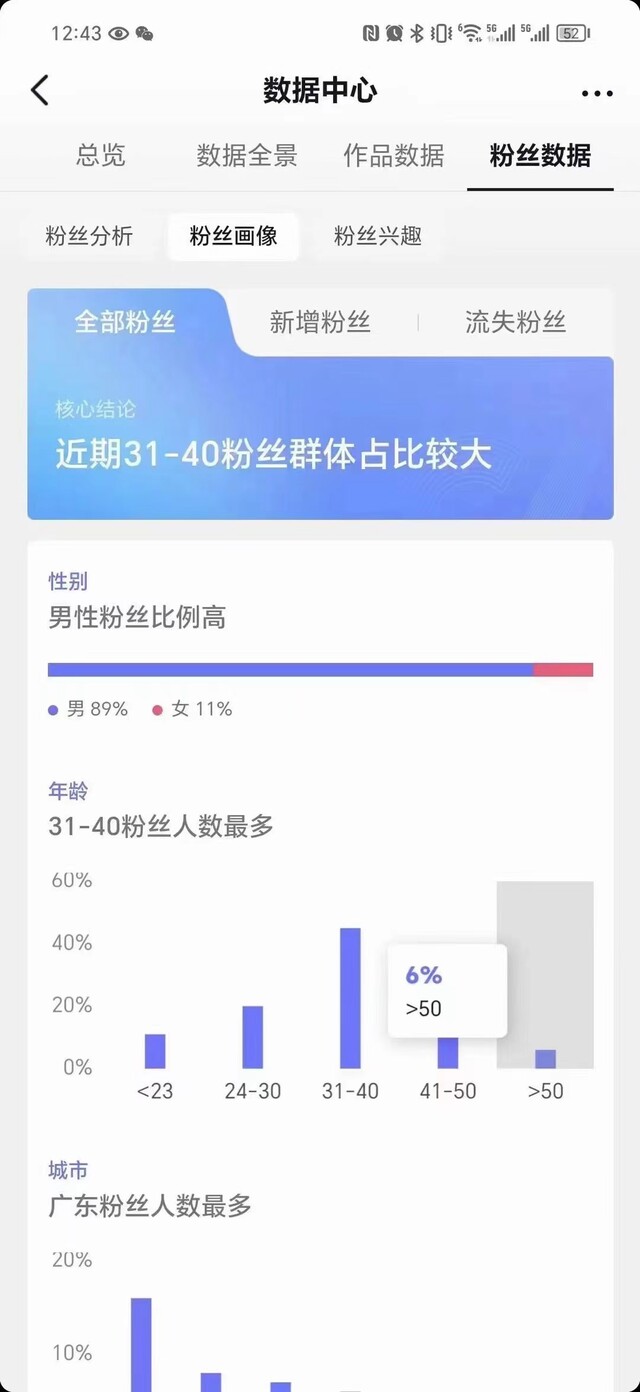This screenshot has width=640, height=1392.
Task: Open the 粉丝兴趣 sub-tab
Action: (x=378, y=236)
